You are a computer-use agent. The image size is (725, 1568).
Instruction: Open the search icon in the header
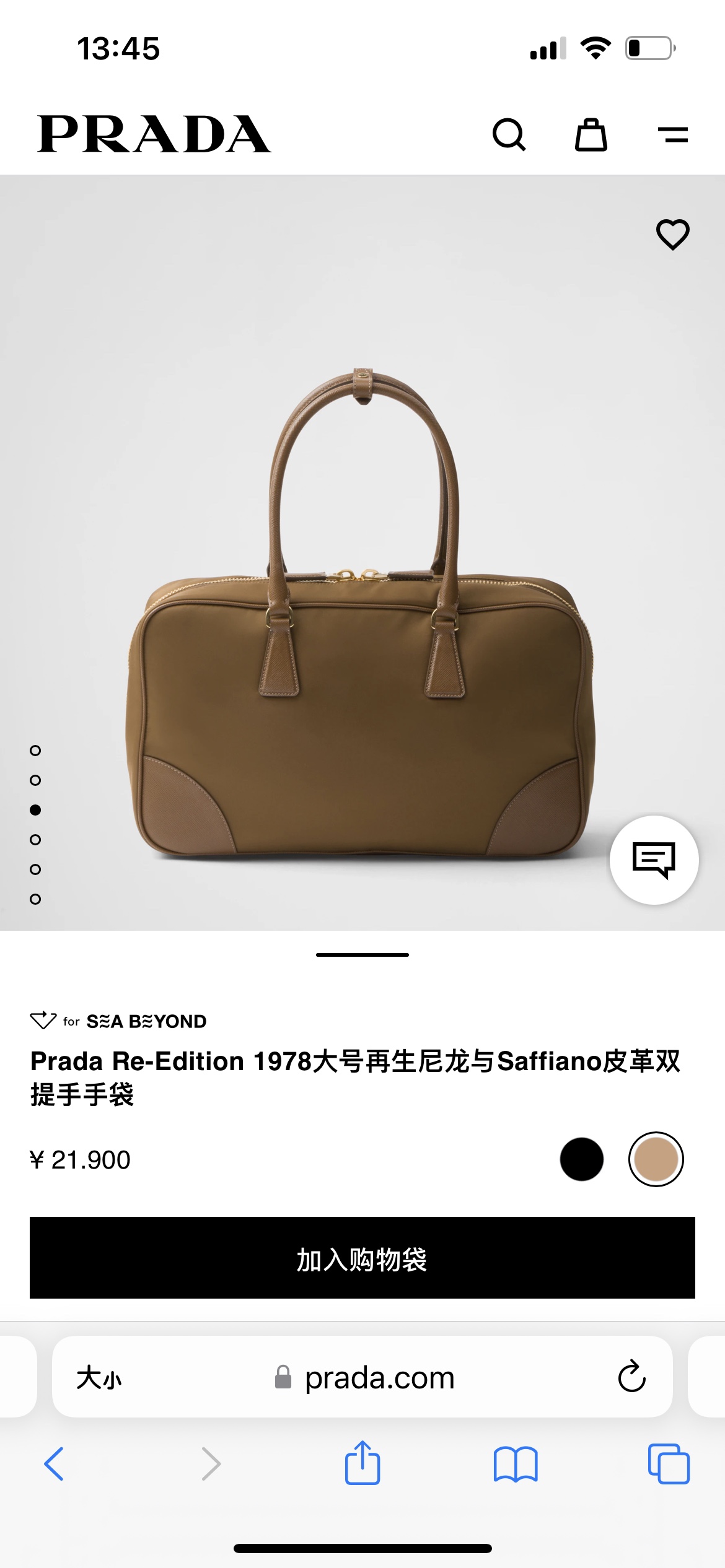(x=509, y=135)
